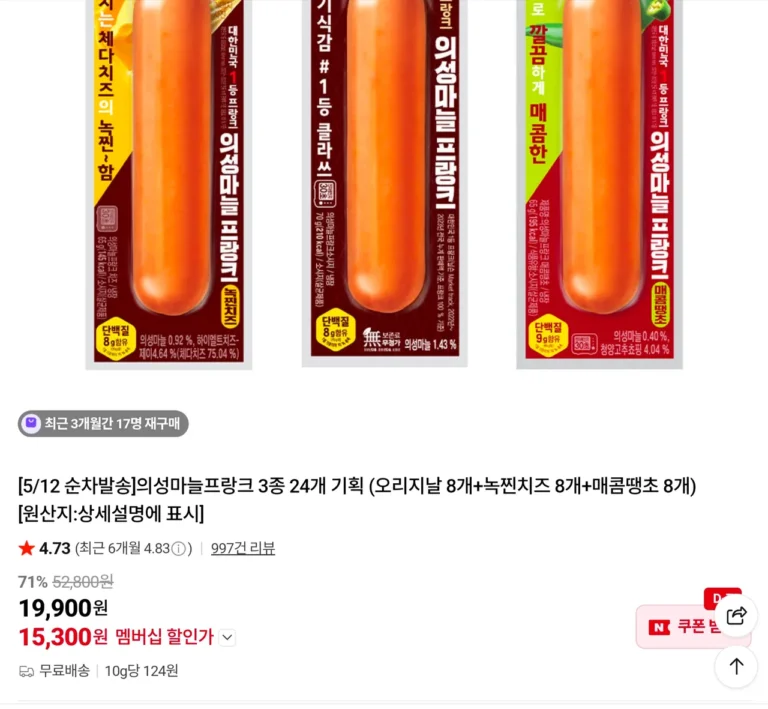Viewport: 768px width, 709px height.
Task: Expand the 멤버십 할인가 price details
Action: (x=227, y=638)
